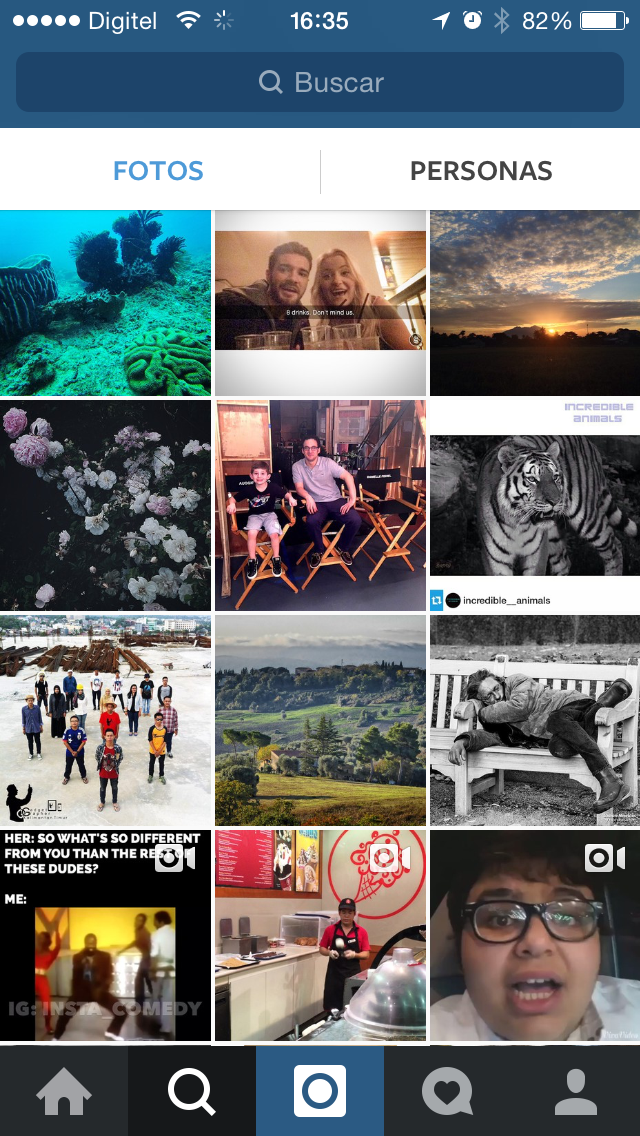Open the dark flowers photo
The width and height of the screenshot is (640, 1136).
[x=105, y=505]
